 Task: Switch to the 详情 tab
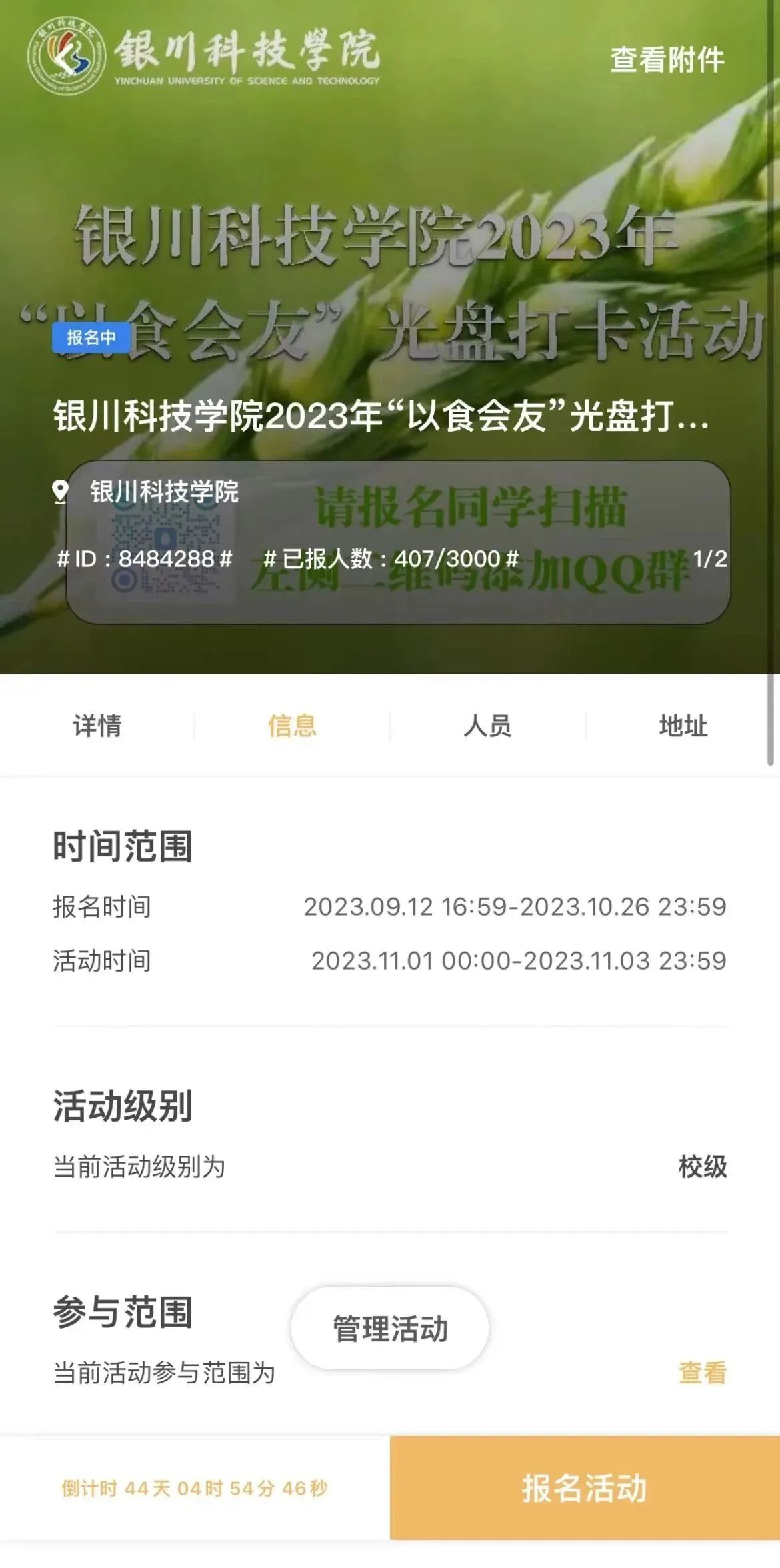[97, 726]
